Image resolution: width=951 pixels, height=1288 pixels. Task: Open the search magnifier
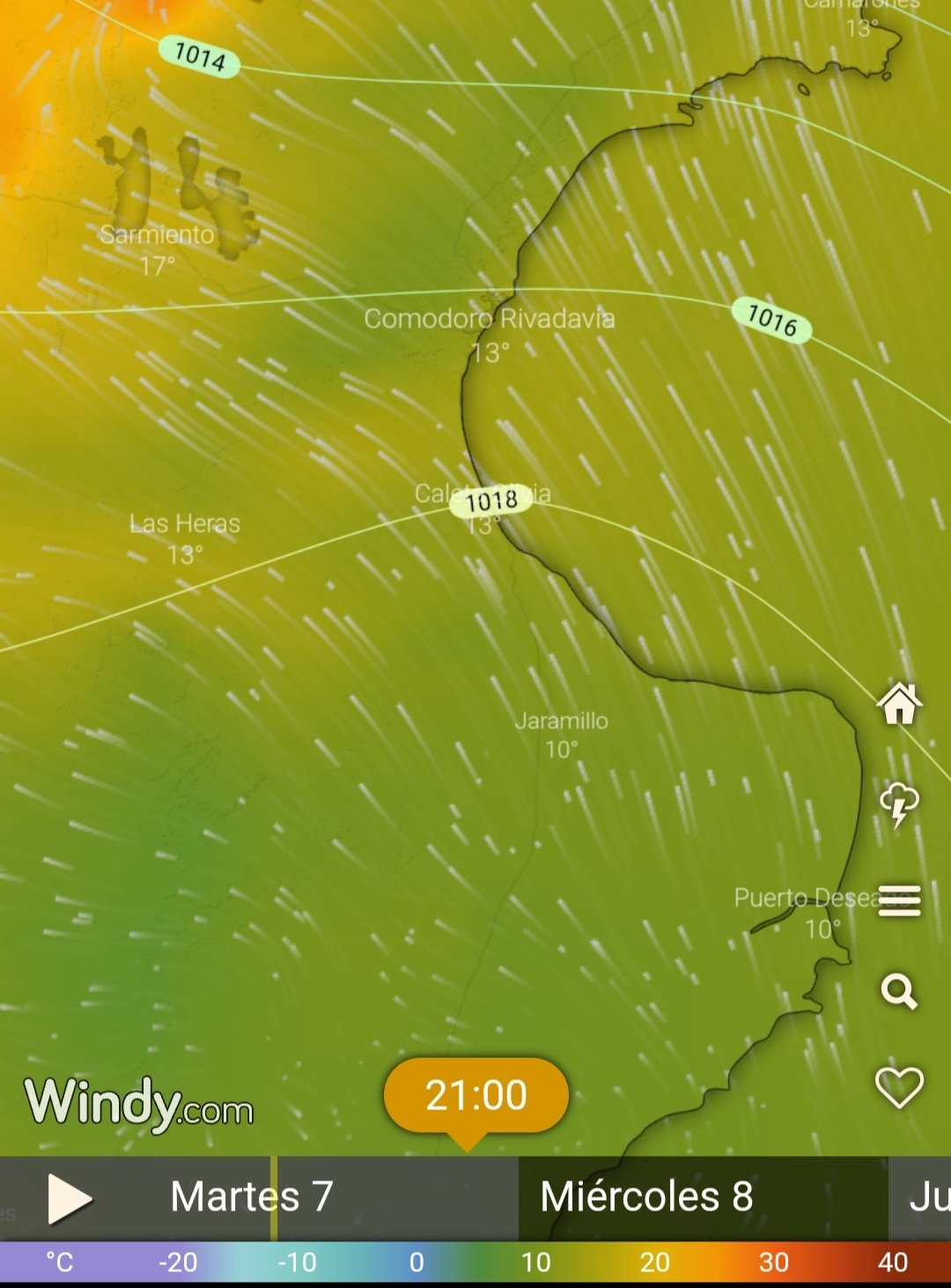pos(899,991)
